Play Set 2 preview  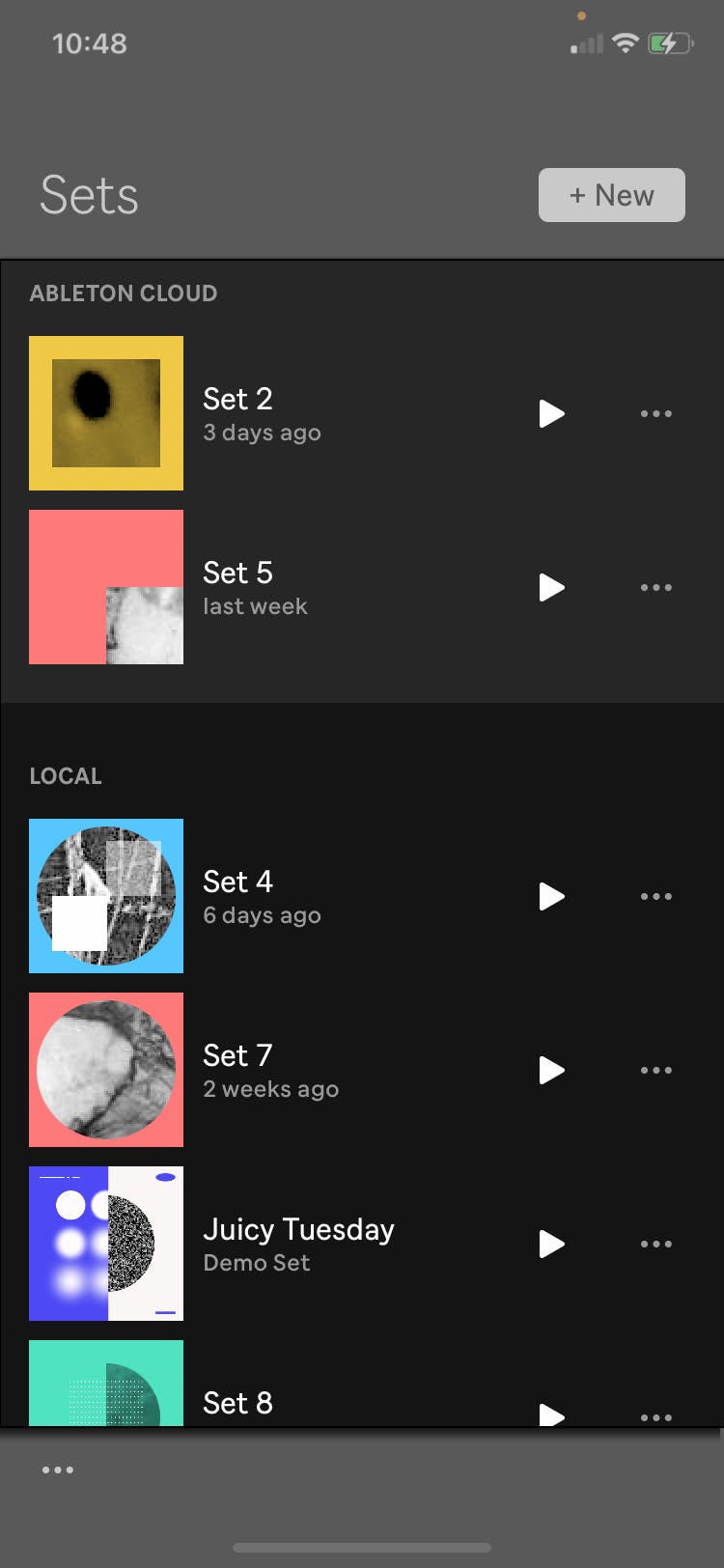coord(551,413)
